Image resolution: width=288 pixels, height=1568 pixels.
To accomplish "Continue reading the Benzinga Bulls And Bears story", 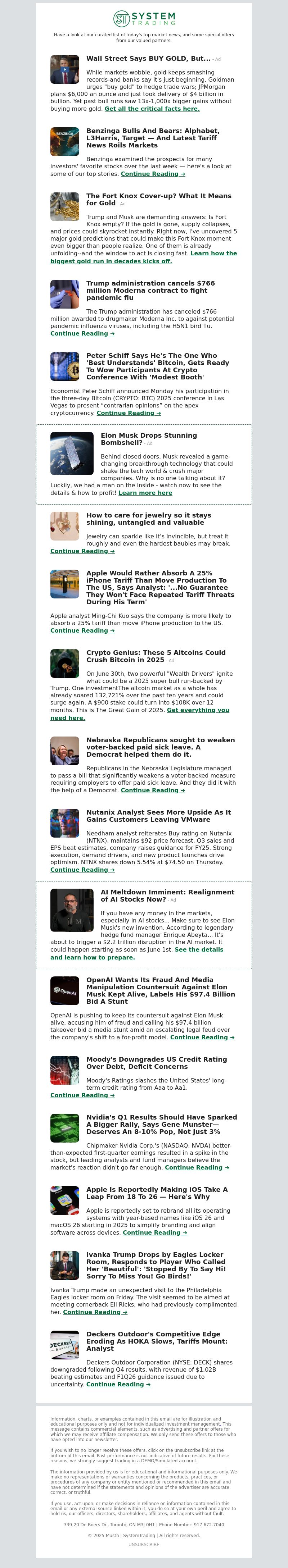I will [x=153, y=174].
